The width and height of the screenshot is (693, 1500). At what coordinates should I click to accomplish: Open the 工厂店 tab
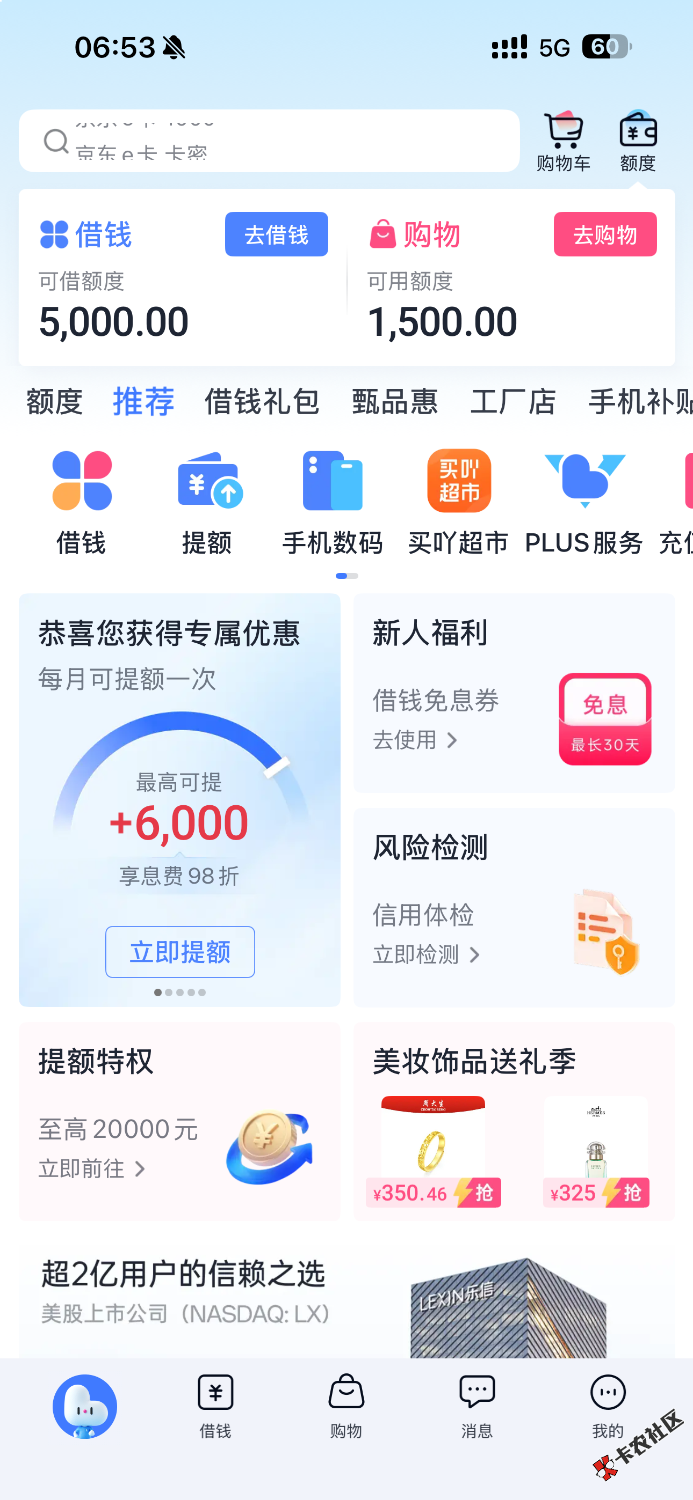(513, 402)
